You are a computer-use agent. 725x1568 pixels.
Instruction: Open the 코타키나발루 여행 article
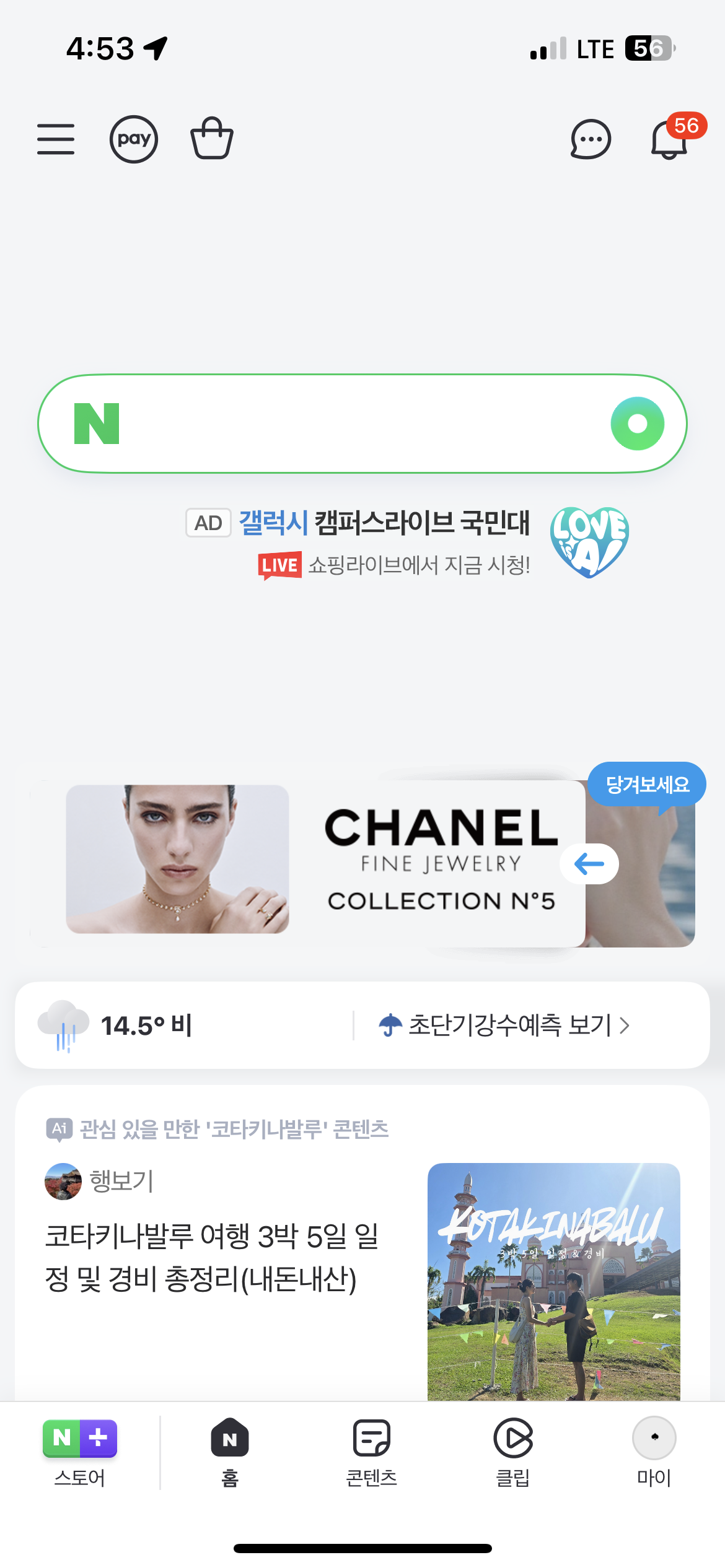coord(212,1257)
